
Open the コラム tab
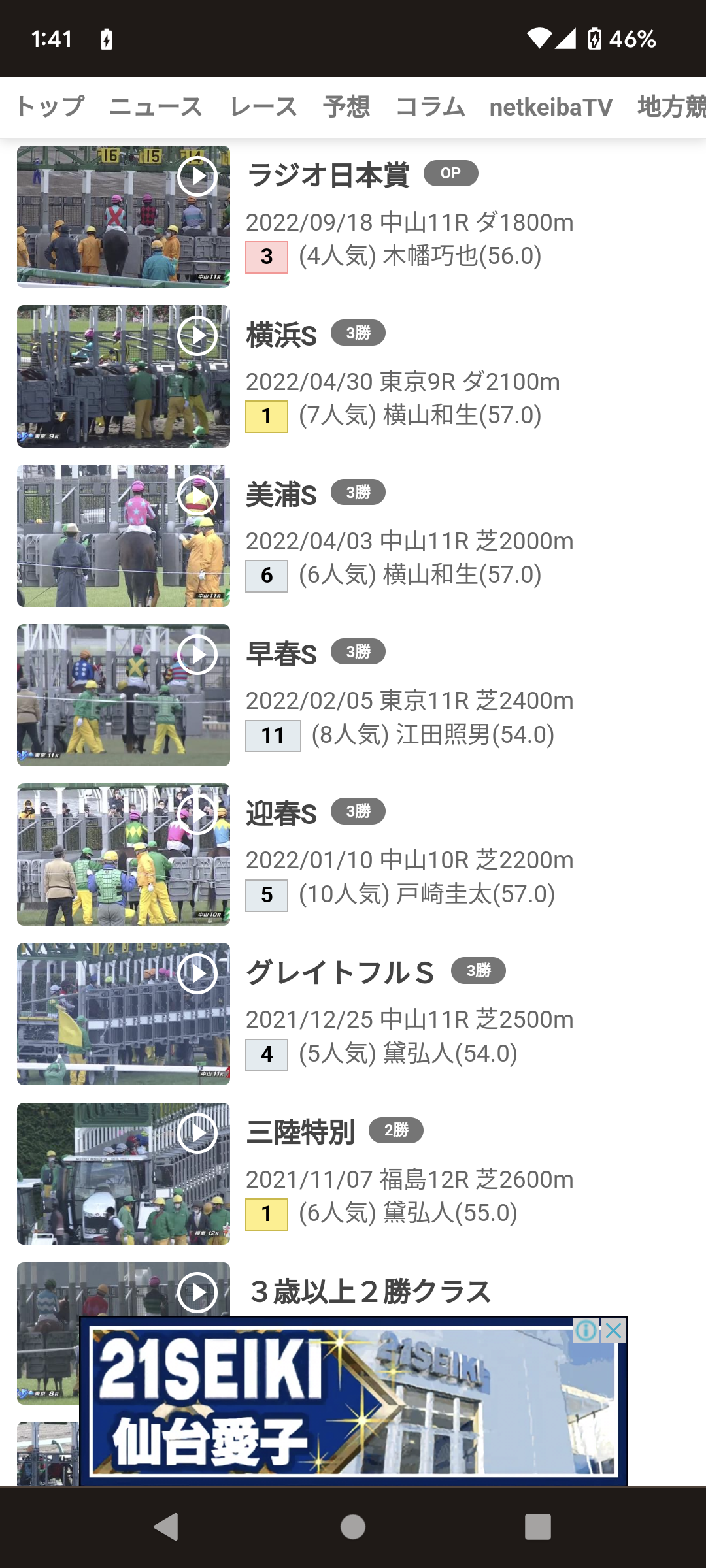click(430, 107)
